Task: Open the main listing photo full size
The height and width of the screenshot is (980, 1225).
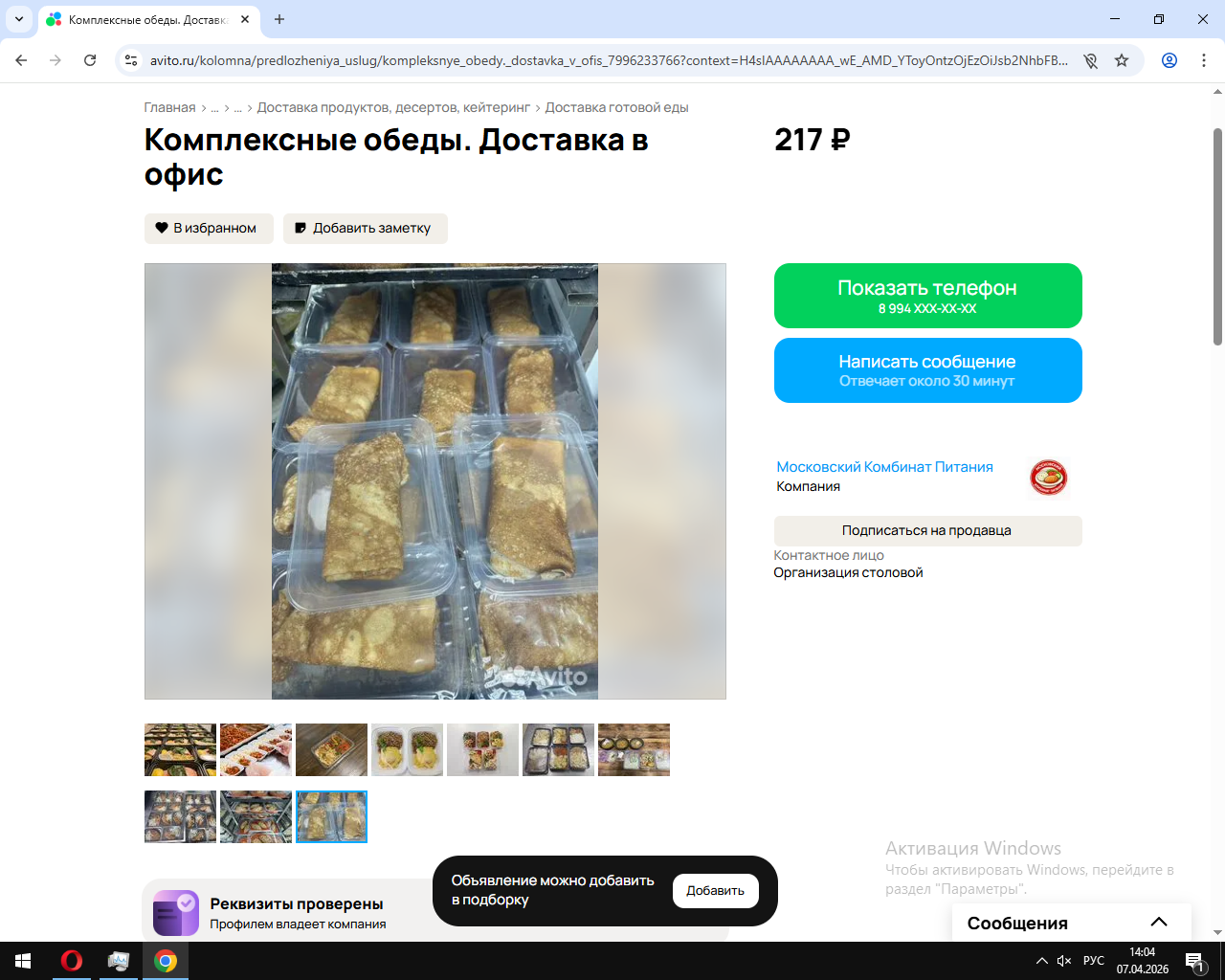Action: tap(434, 481)
